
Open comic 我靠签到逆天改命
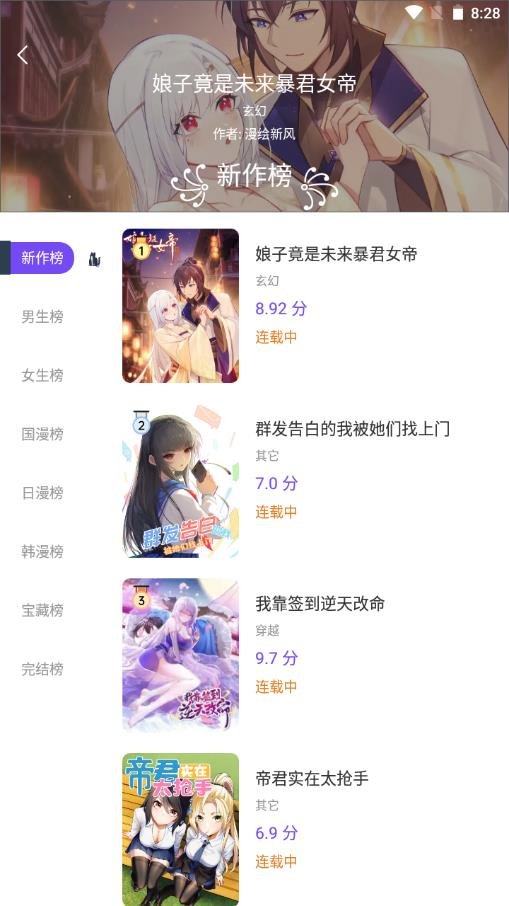pos(312,655)
